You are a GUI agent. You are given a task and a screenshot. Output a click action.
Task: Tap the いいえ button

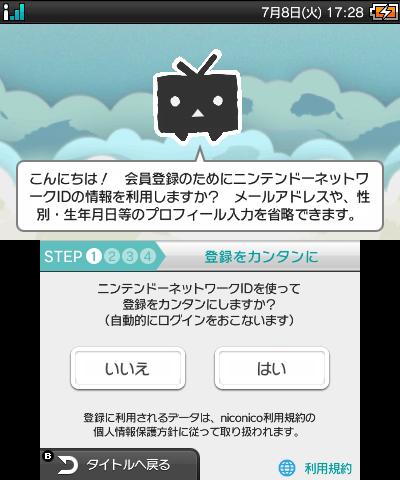click(128, 368)
